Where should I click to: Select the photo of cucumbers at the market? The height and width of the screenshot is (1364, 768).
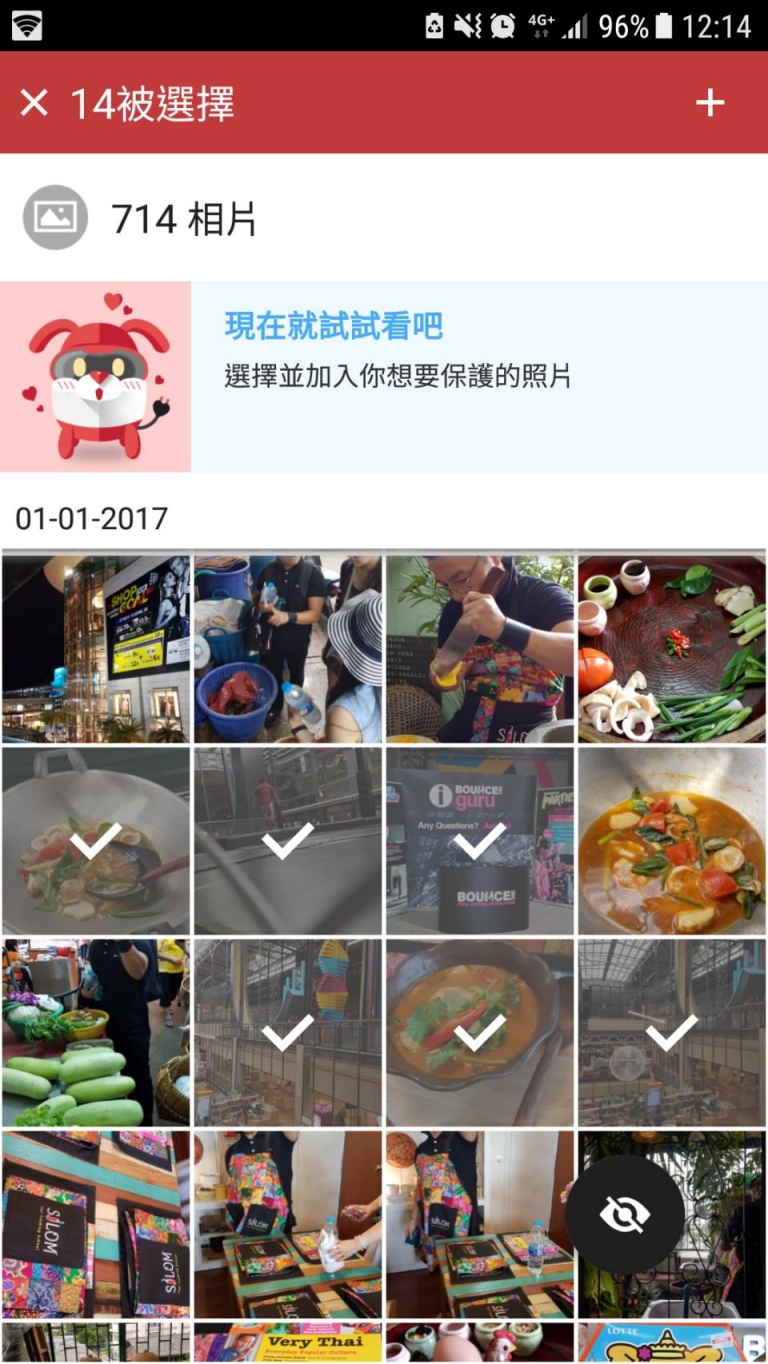(96, 1033)
